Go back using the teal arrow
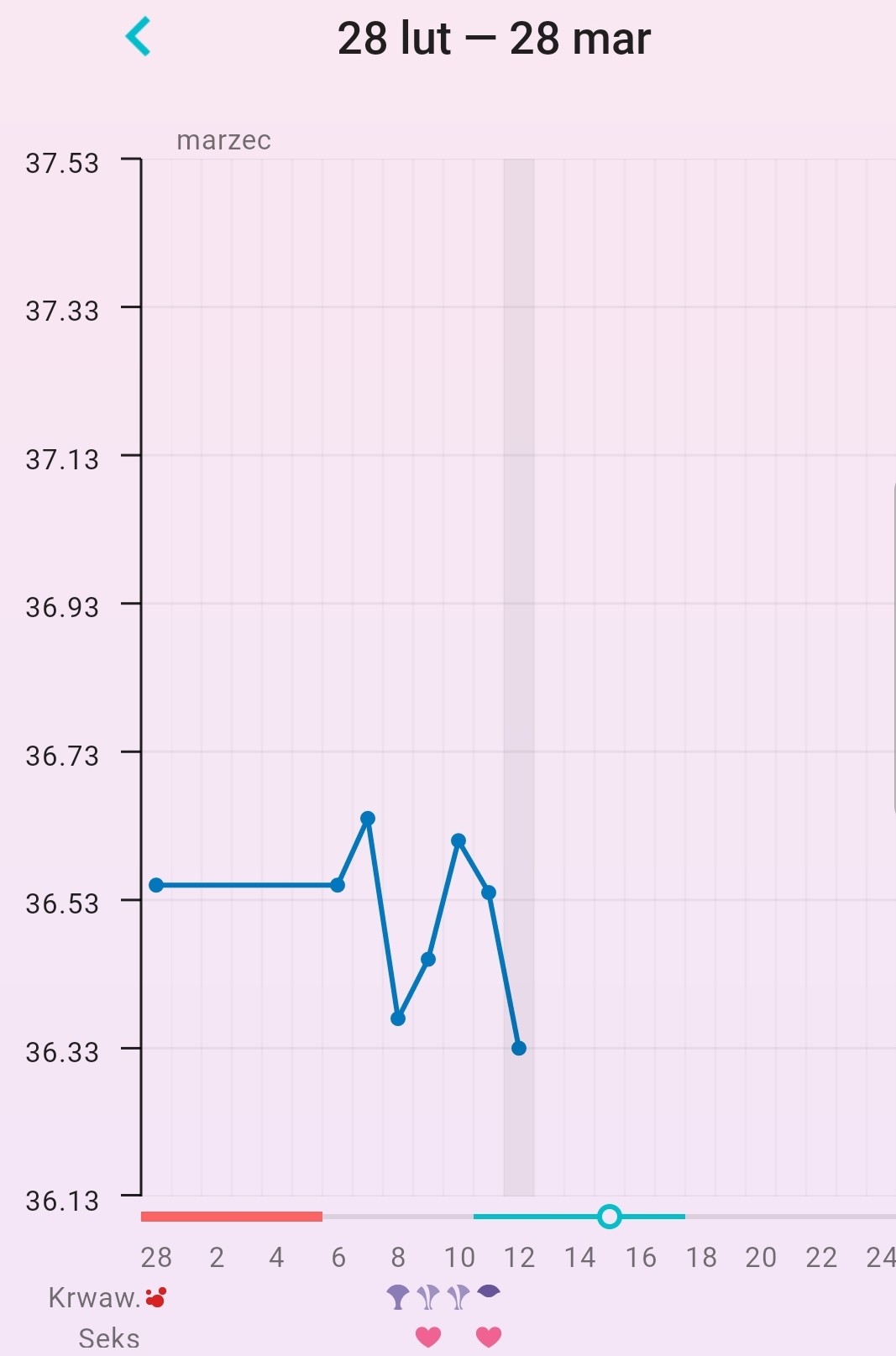Viewport: 896px width, 1356px height. coord(138,37)
